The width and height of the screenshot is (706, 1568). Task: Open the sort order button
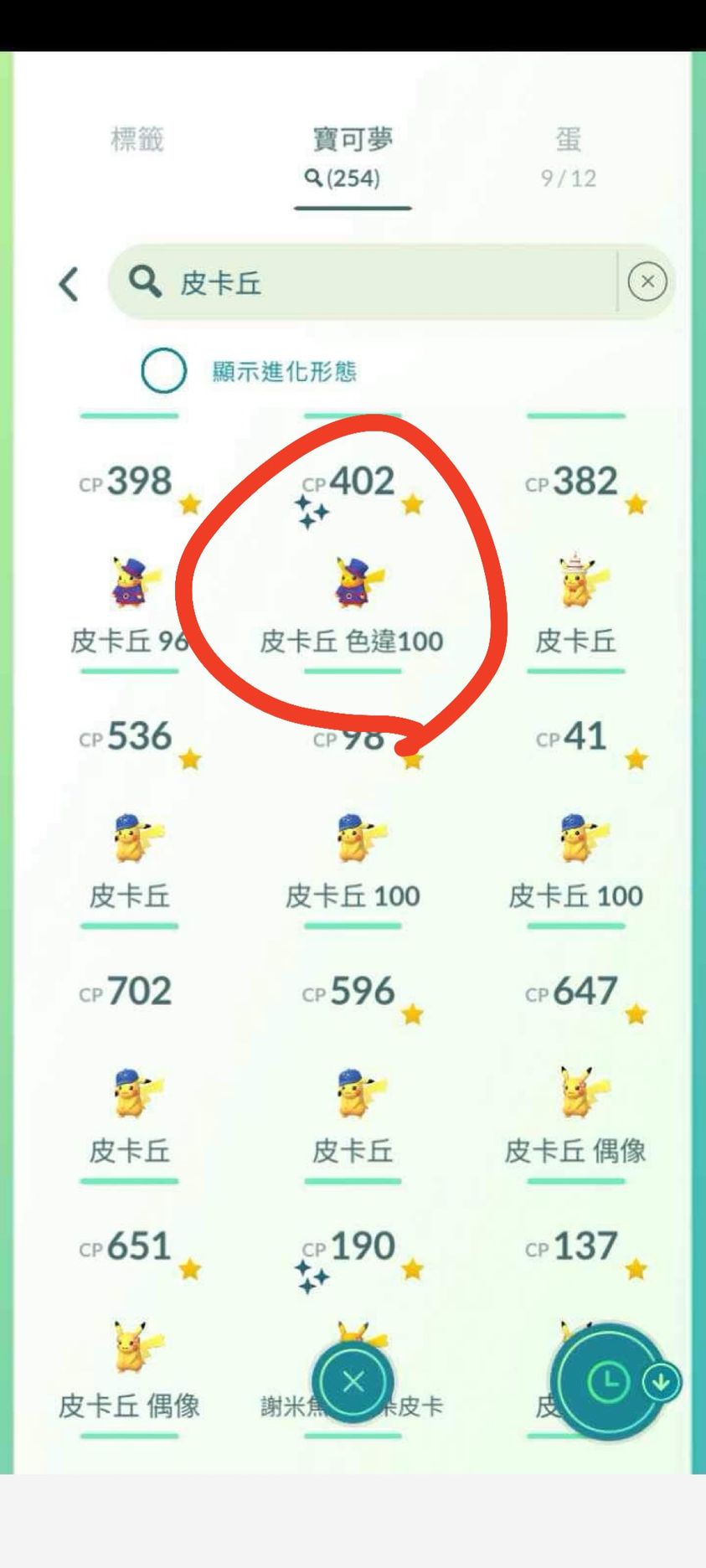[609, 1381]
